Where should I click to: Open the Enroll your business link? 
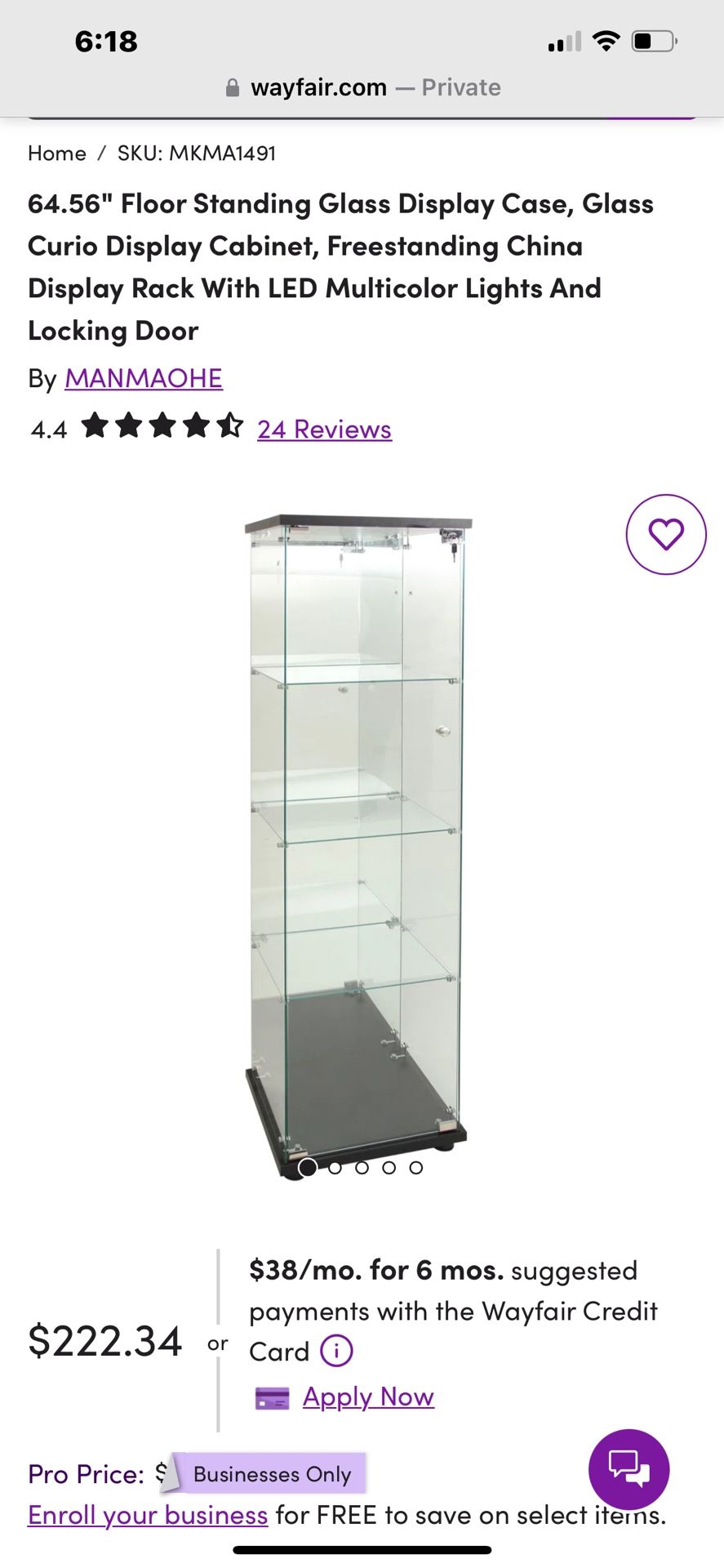148,1515
